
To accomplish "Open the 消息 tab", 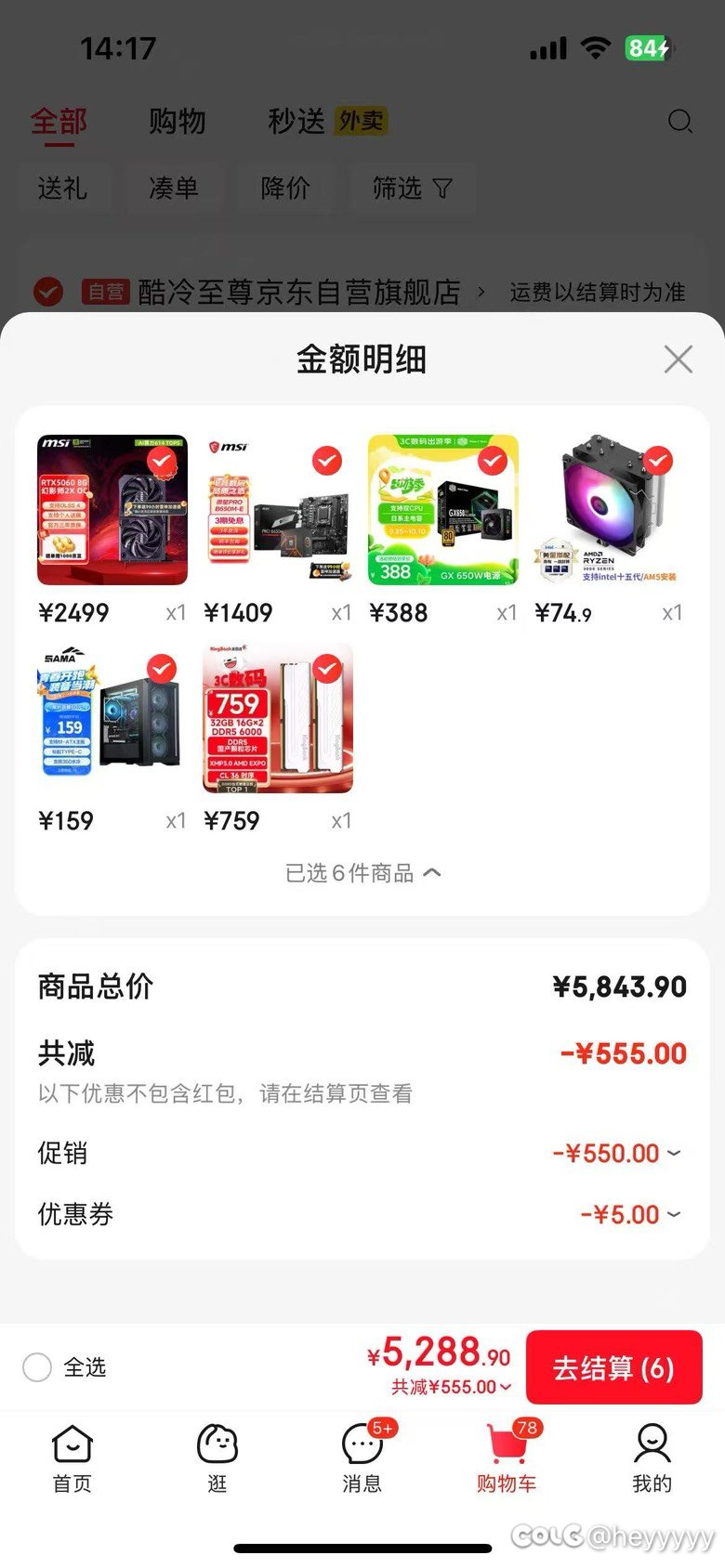I will coord(362,1458).
